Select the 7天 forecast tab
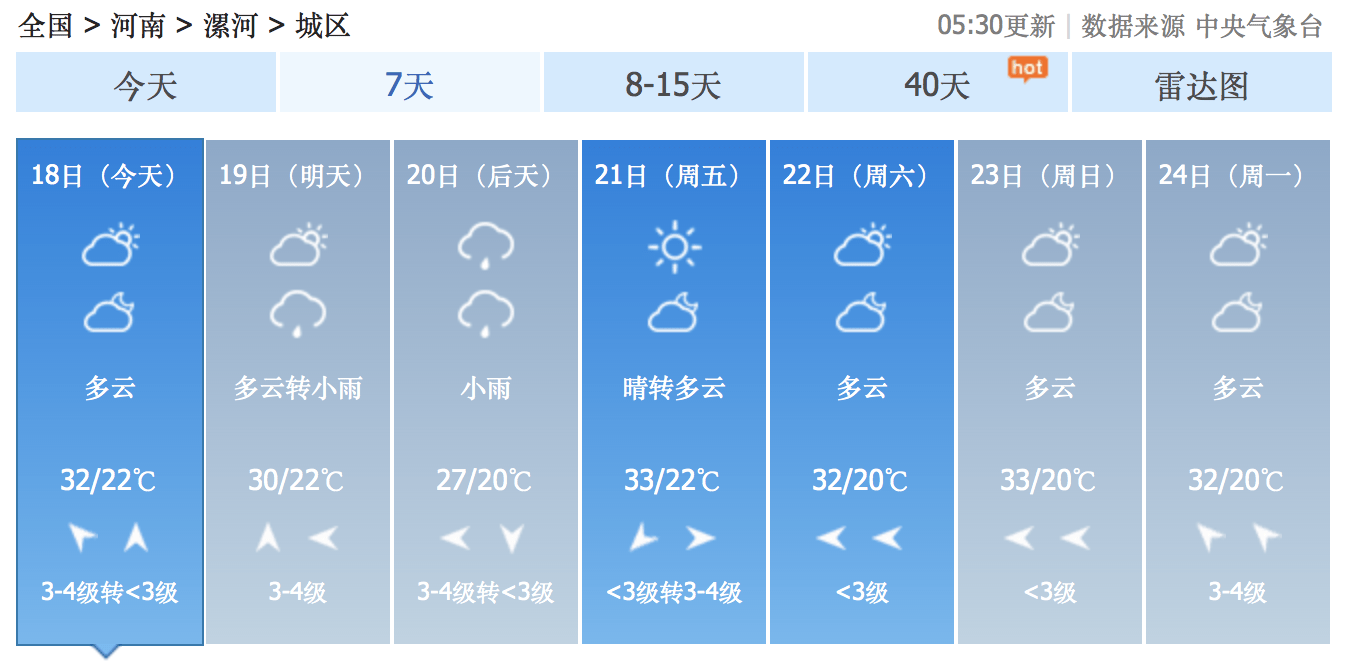This screenshot has width=1348, height=664. coord(410,84)
